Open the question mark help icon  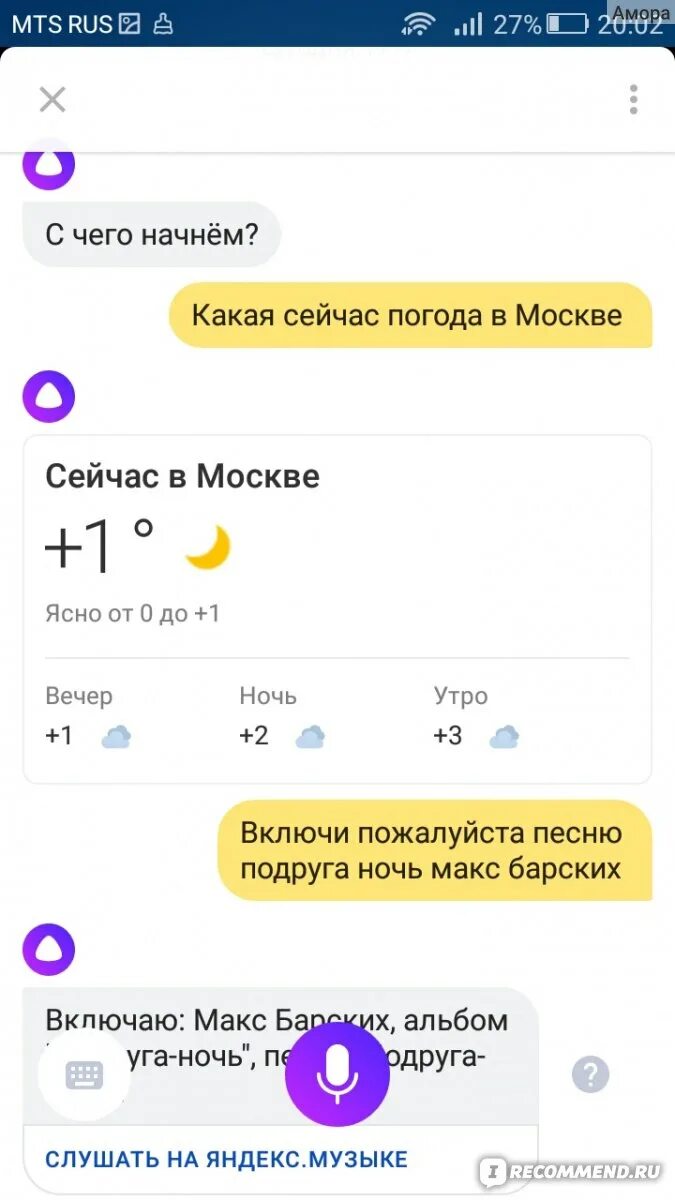590,1075
